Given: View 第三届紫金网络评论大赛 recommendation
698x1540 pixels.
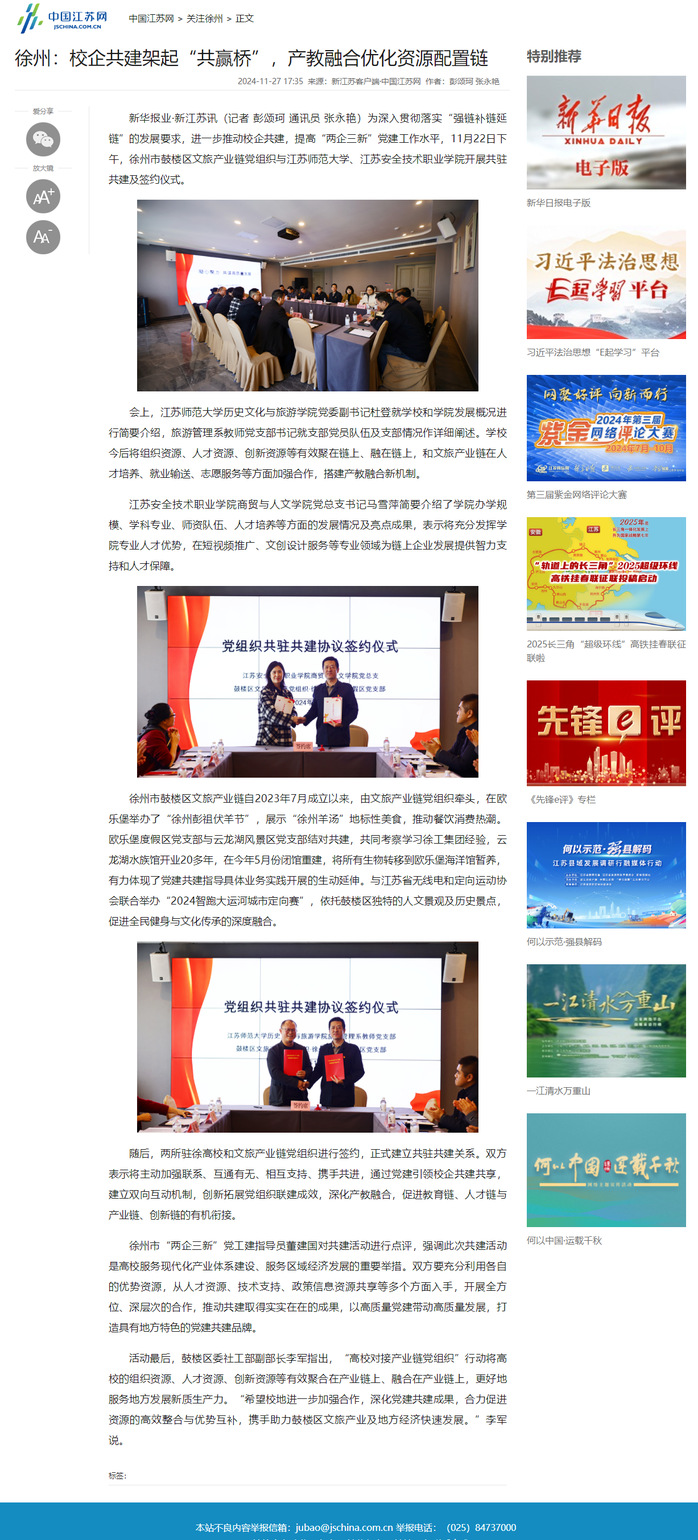Looking at the screenshot, I should coord(606,426).
